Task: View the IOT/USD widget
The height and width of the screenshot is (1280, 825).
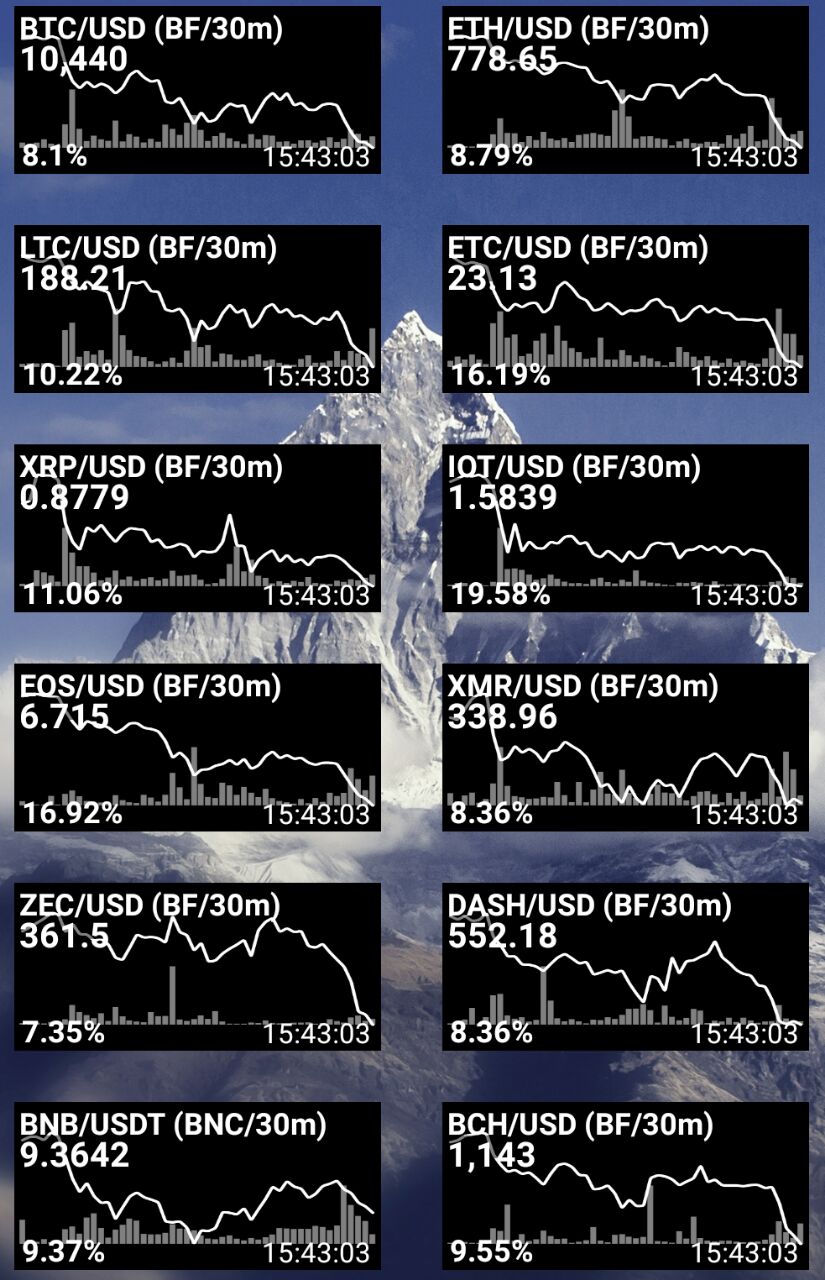Action: 625,528
